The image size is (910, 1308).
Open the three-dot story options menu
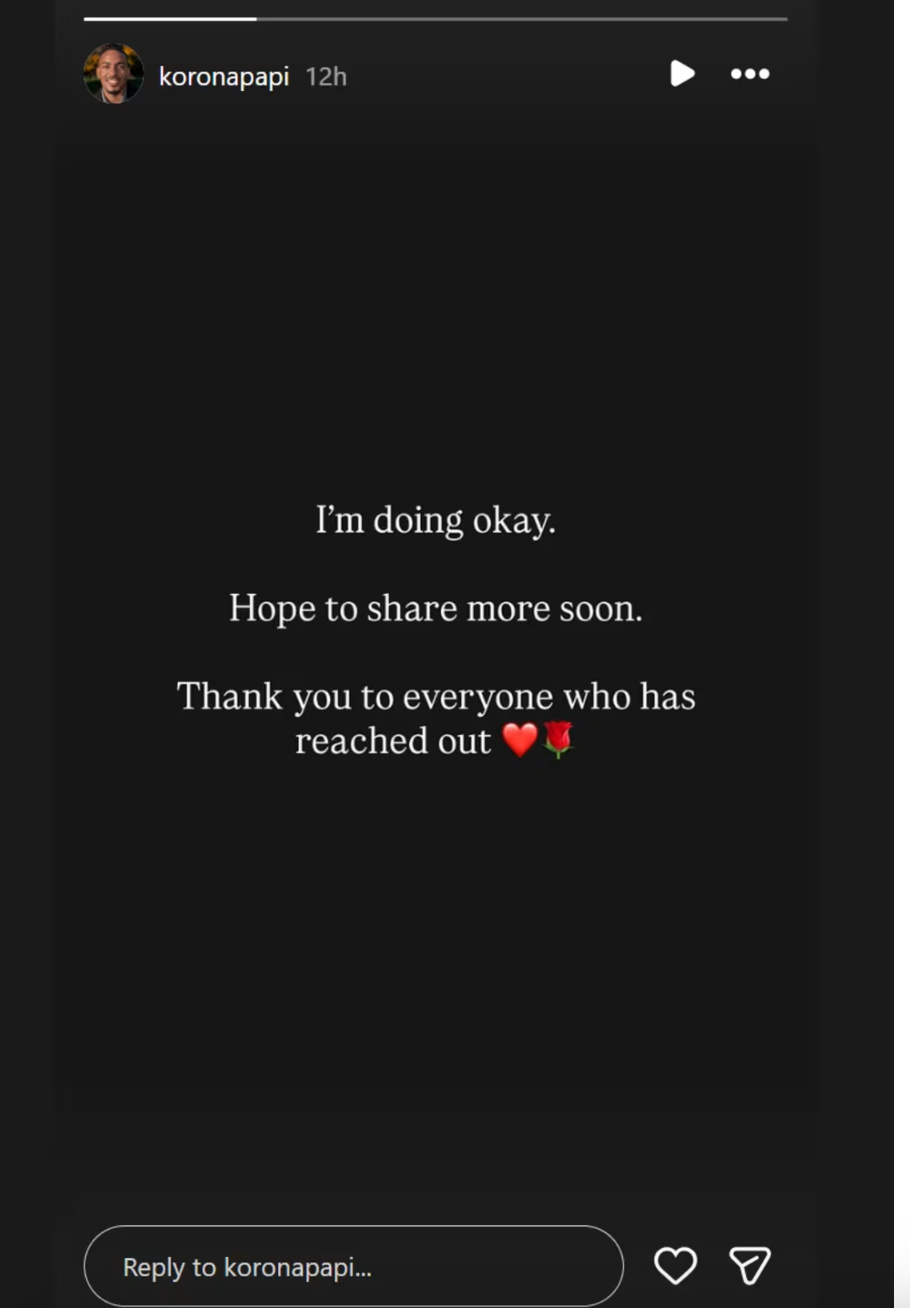click(x=749, y=74)
